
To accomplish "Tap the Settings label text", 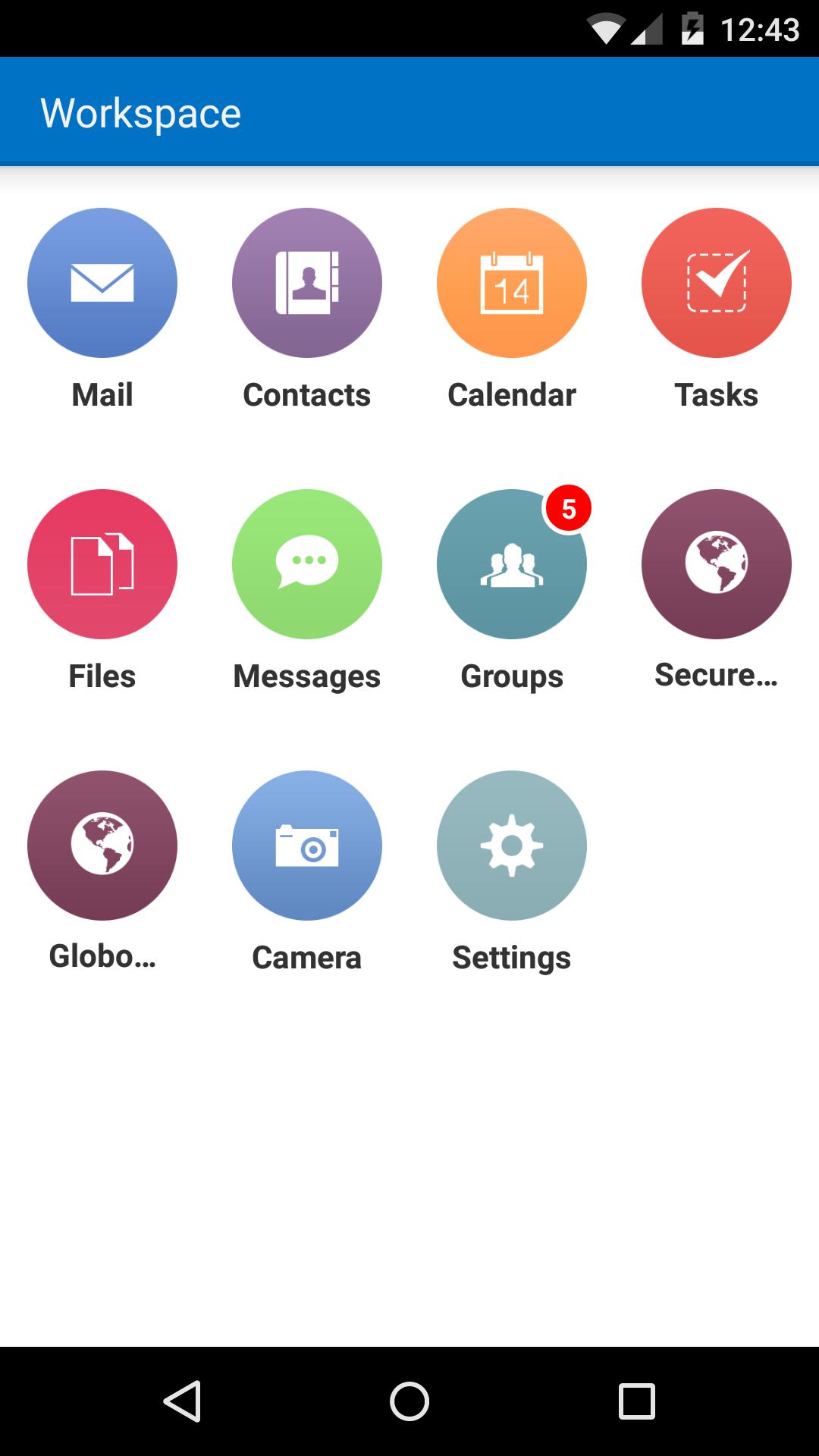I will (511, 957).
